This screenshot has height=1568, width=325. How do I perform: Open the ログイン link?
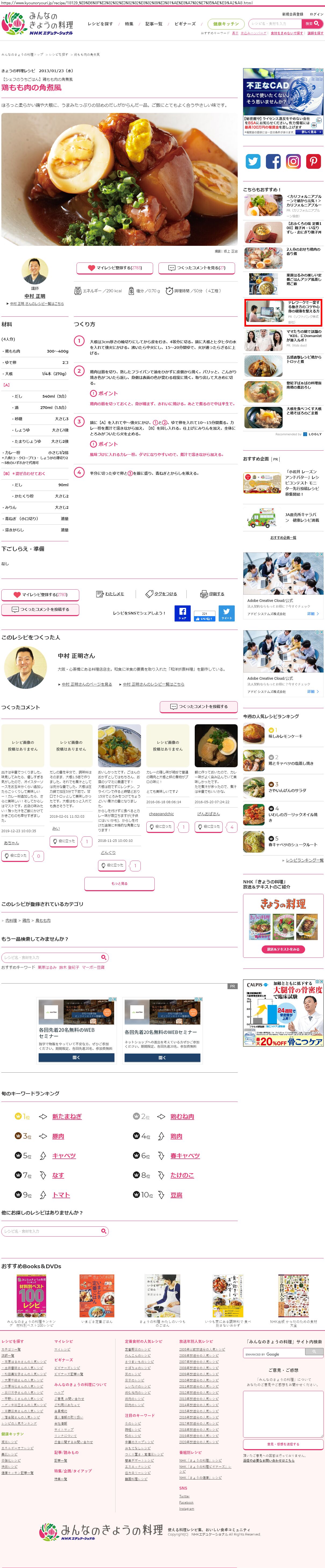(316, 14)
